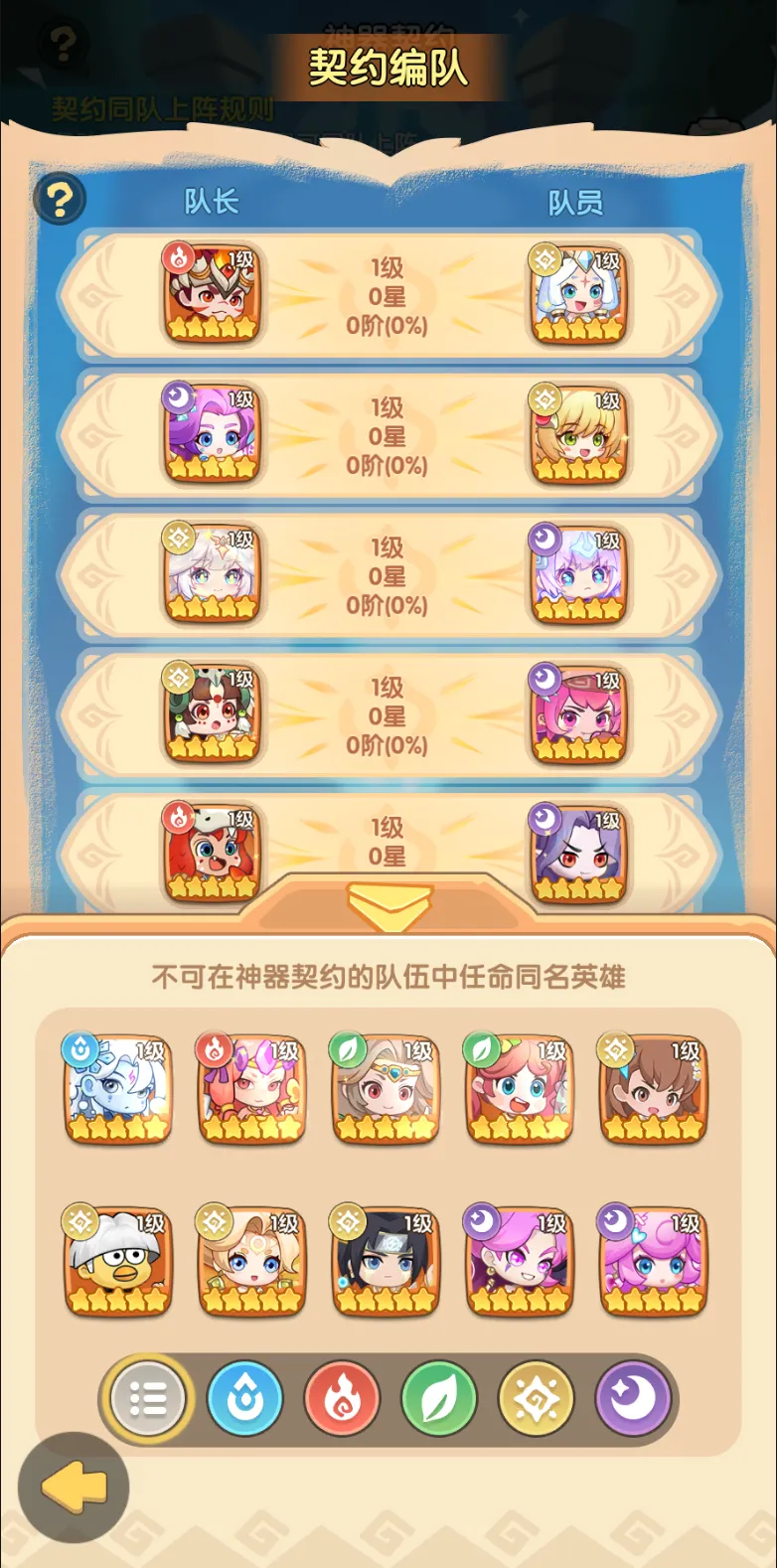777x1568 pixels.
Task: Select the brown-haired light element hero
Action: click(653, 1089)
